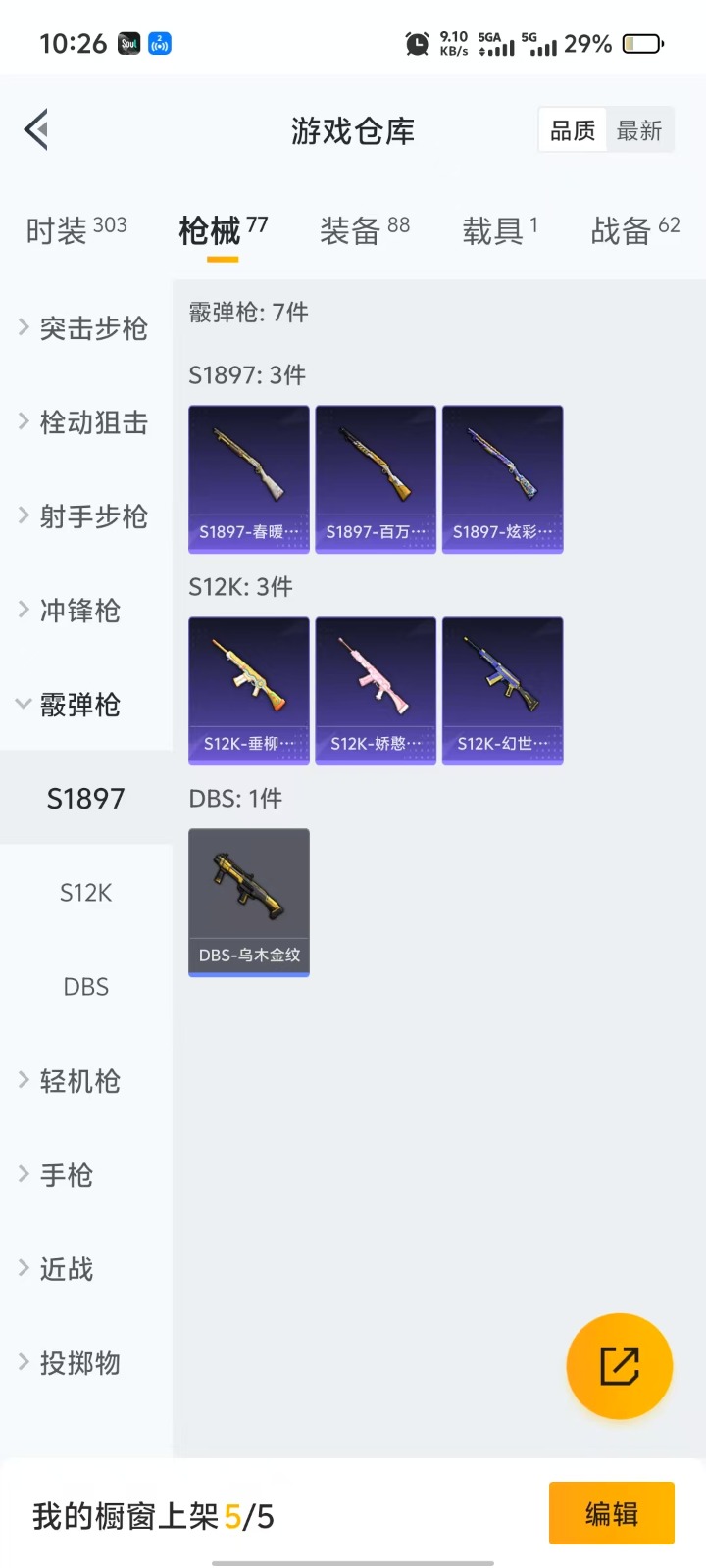Collapse the 霰弹枪 category

(78, 705)
